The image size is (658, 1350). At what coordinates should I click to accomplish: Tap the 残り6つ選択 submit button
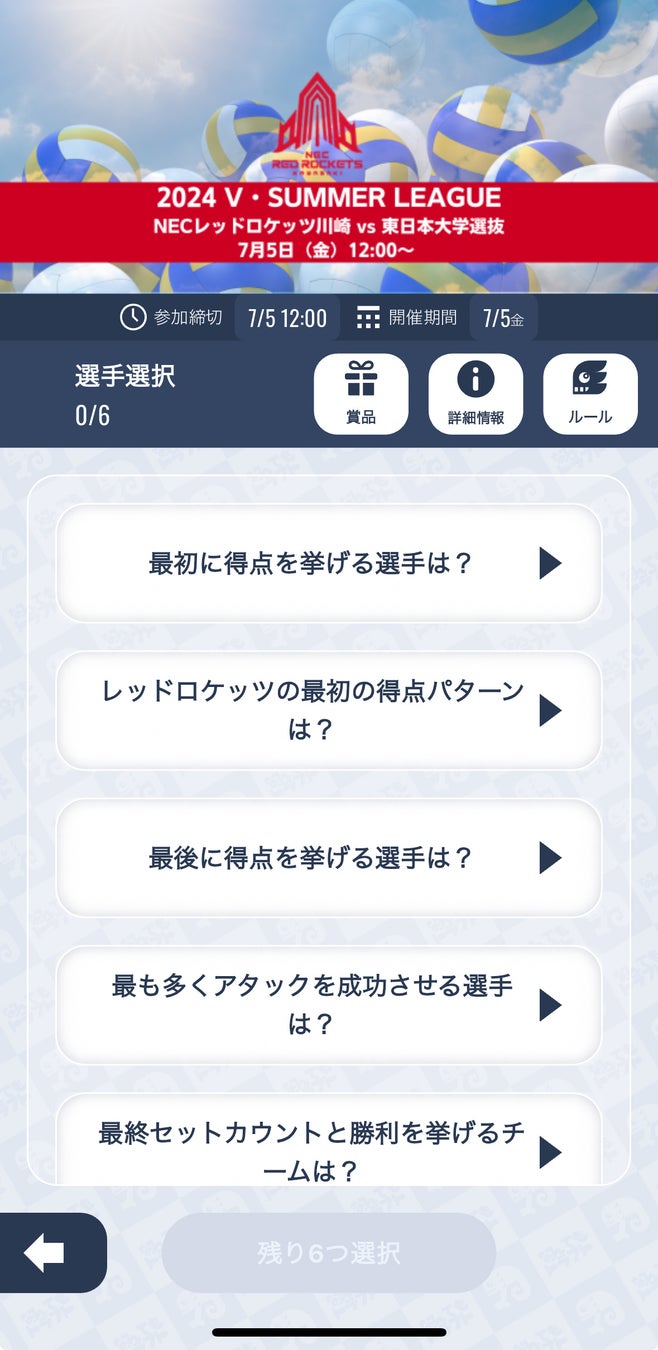(x=329, y=1253)
